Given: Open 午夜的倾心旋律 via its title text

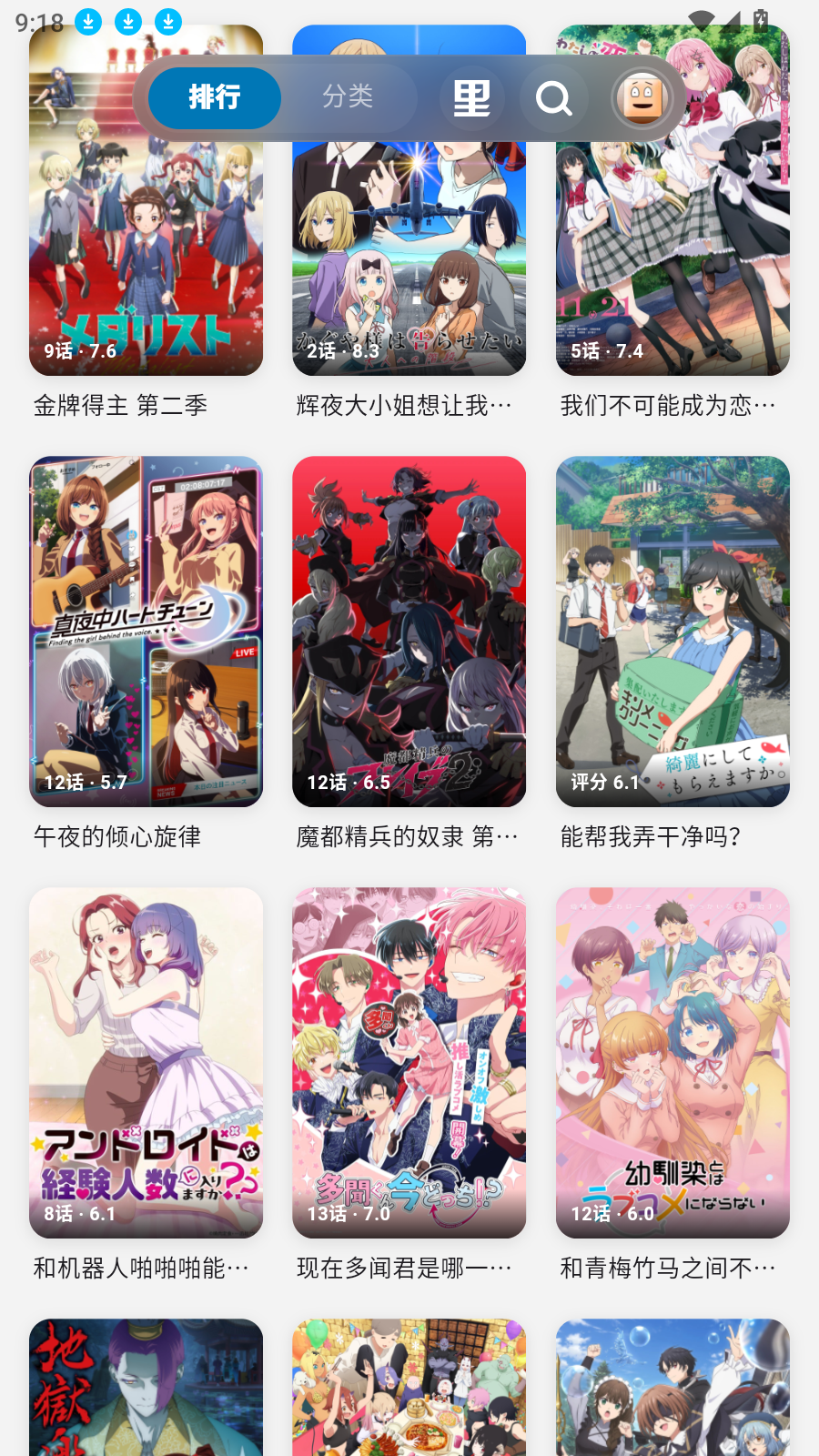Looking at the screenshot, I should pyautogui.click(x=118, y=836).
